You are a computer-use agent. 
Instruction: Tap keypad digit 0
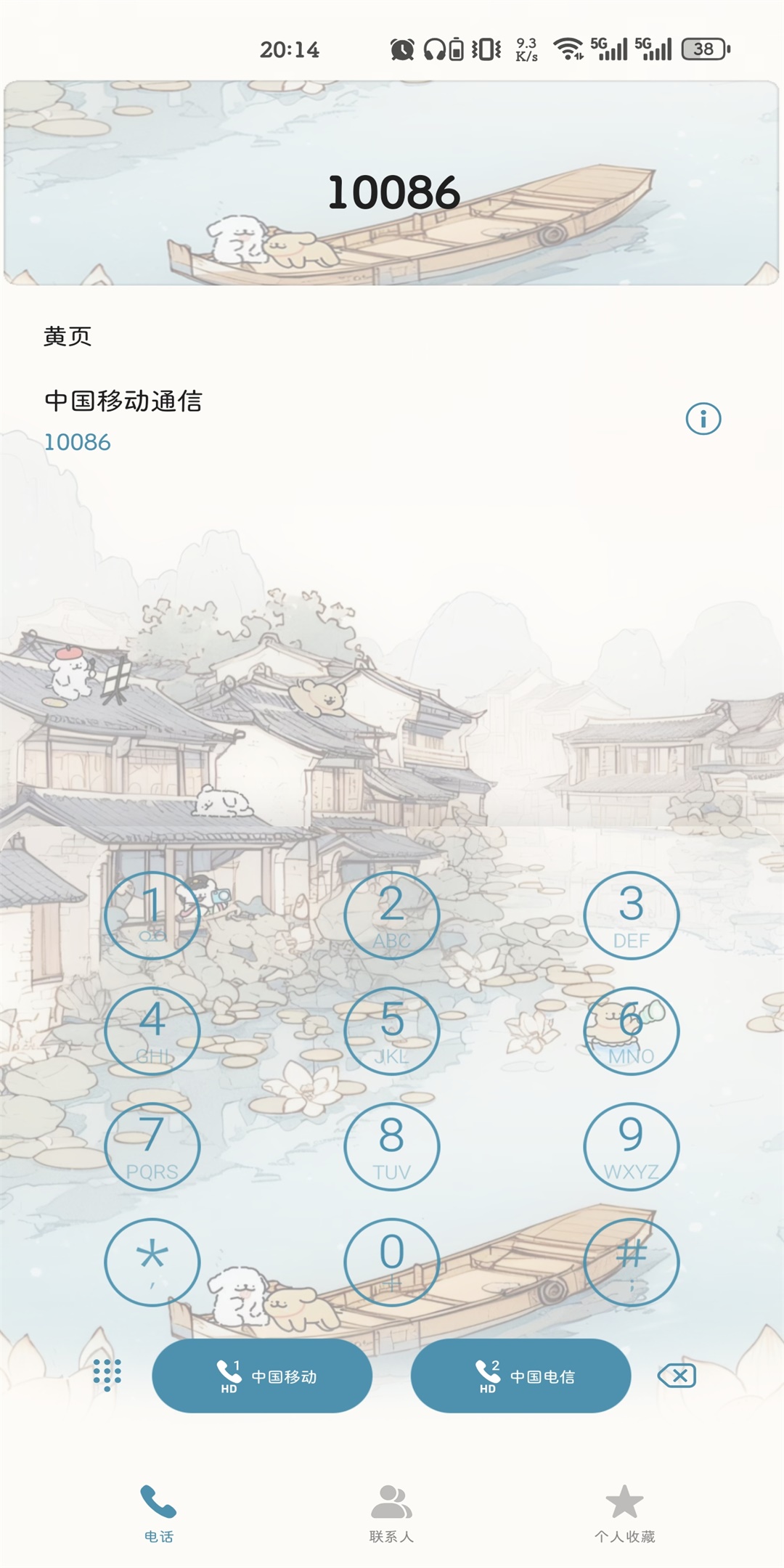pyautogui.click(x=391, y=1262)
